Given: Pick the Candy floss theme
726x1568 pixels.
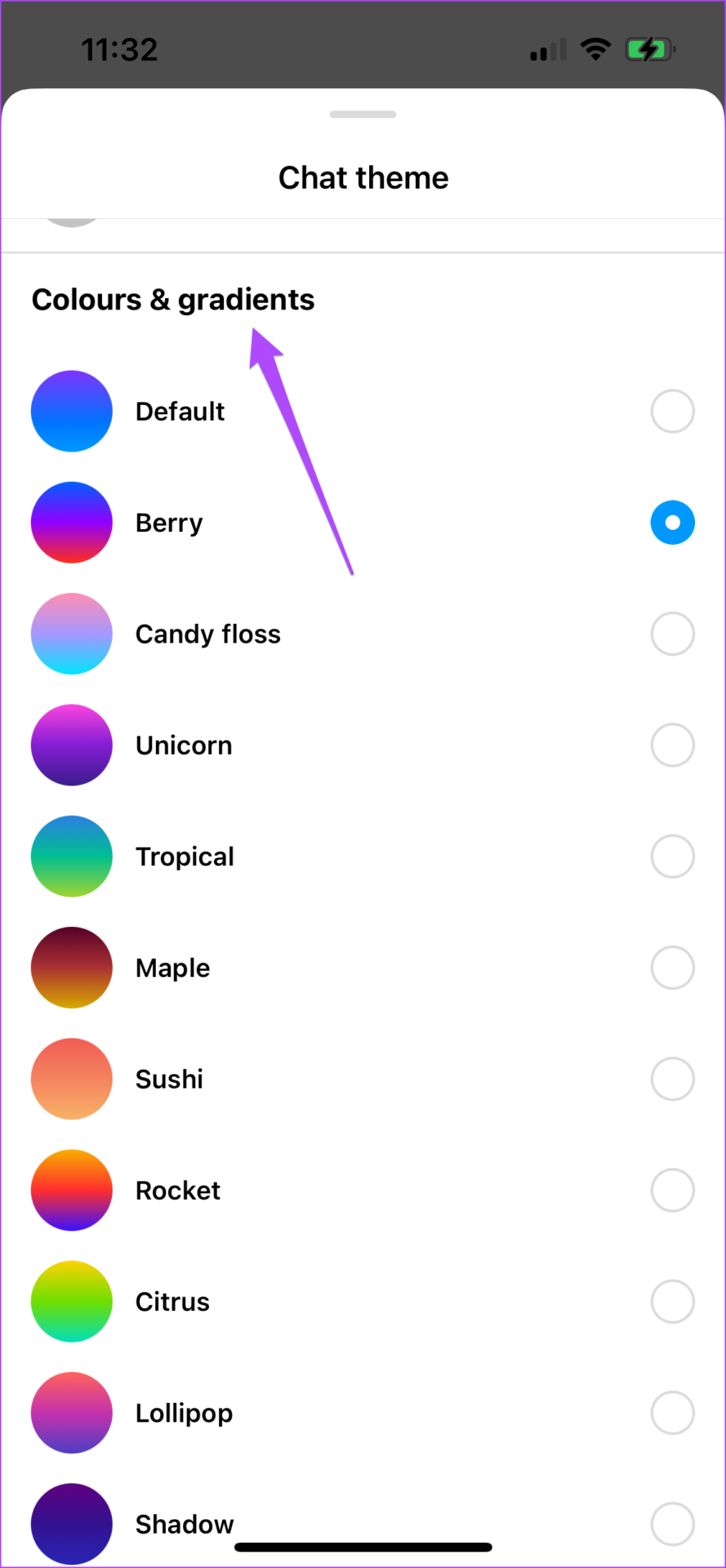Looking at the screenshot, I should point(672,634).
